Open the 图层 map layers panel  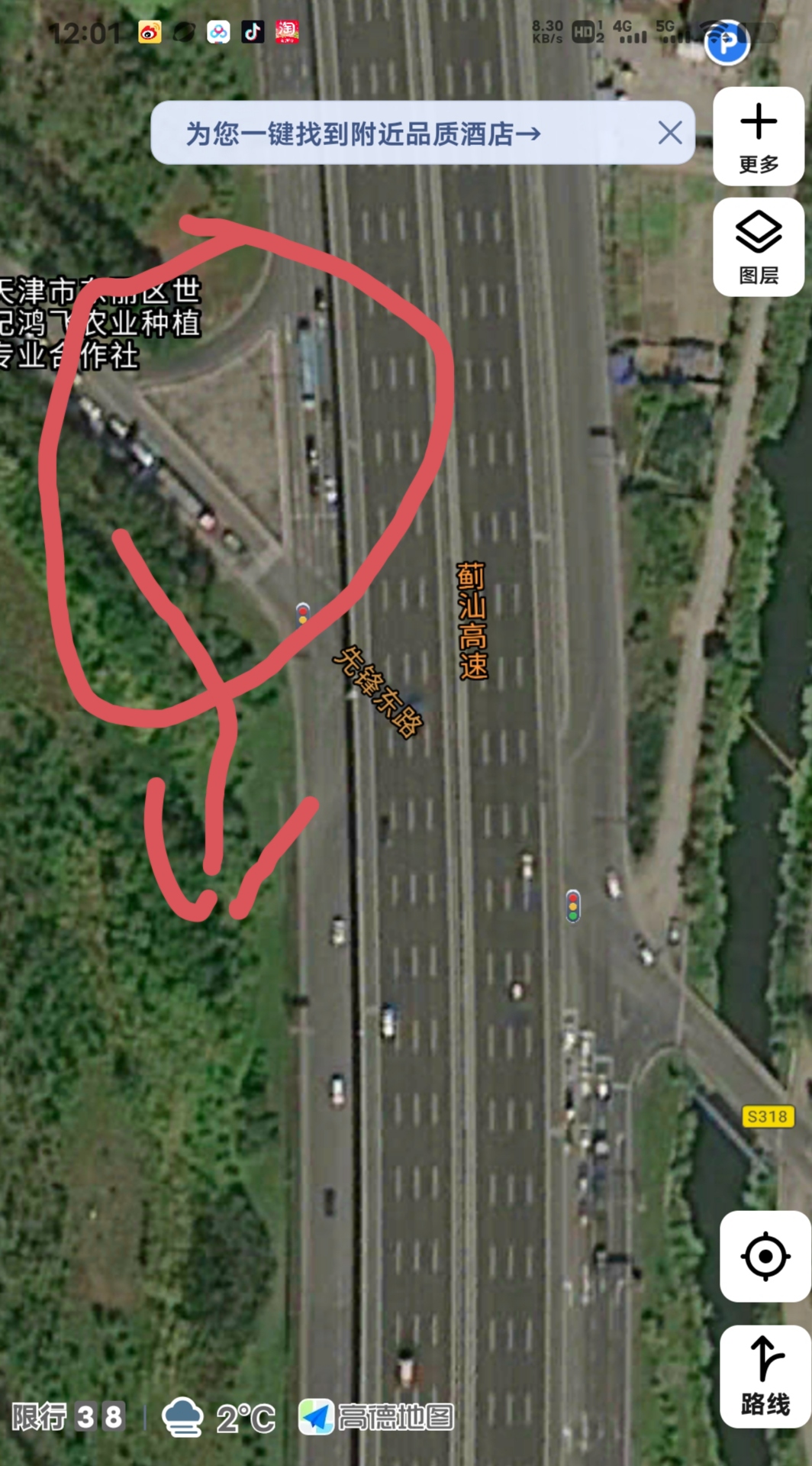[x=758, y=247]
